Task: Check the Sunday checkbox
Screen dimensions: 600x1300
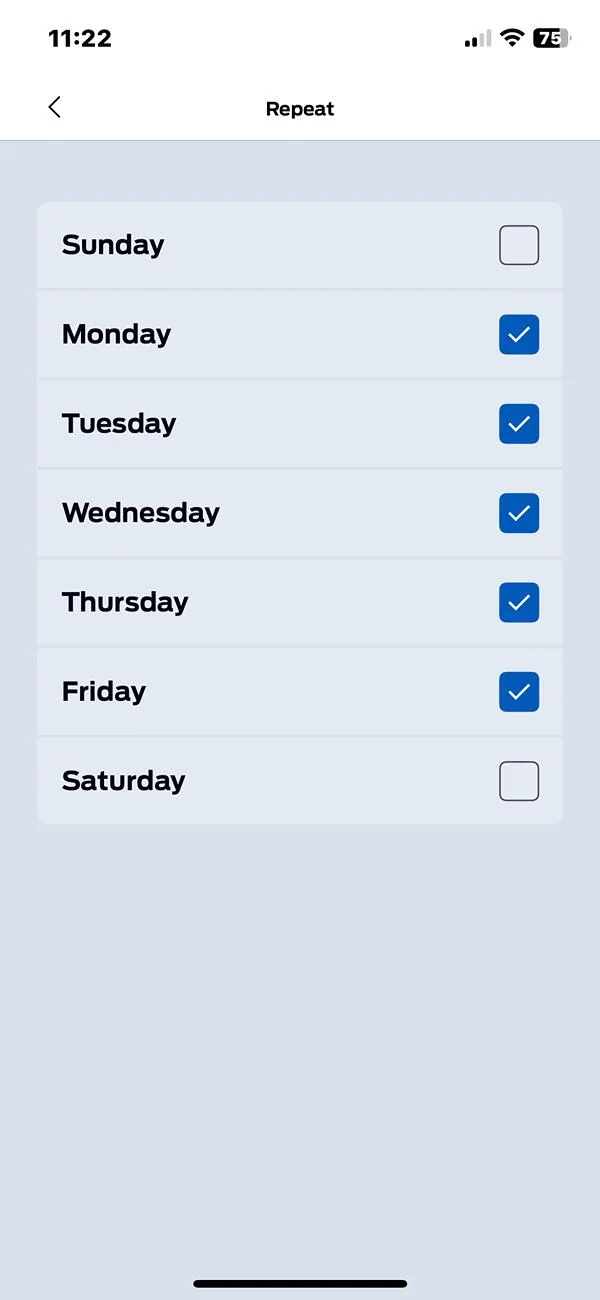Action: (519, 245)
